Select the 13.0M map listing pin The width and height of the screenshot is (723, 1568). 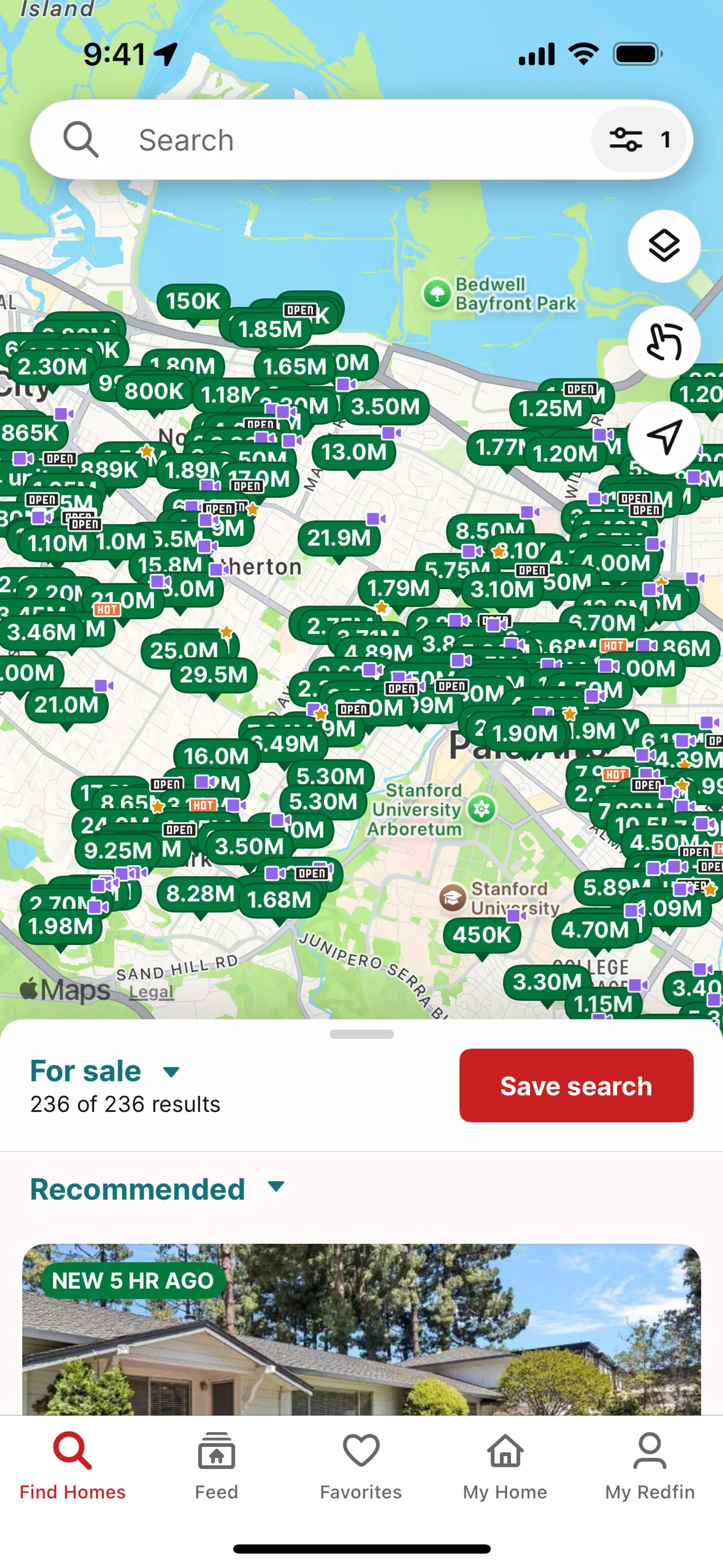(x=354, y=452)
